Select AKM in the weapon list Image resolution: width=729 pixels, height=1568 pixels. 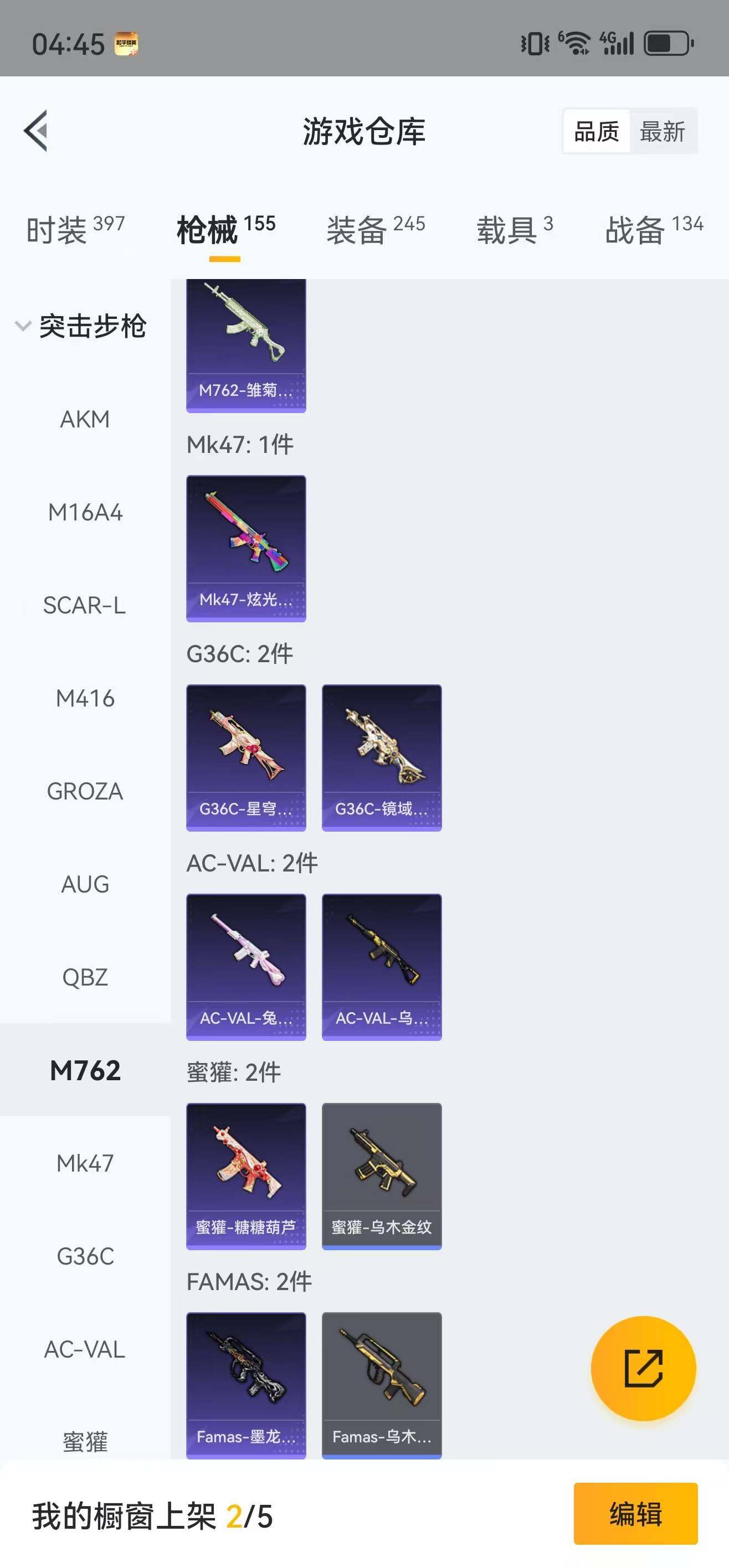pyautogui.click(x=85, y=419)
